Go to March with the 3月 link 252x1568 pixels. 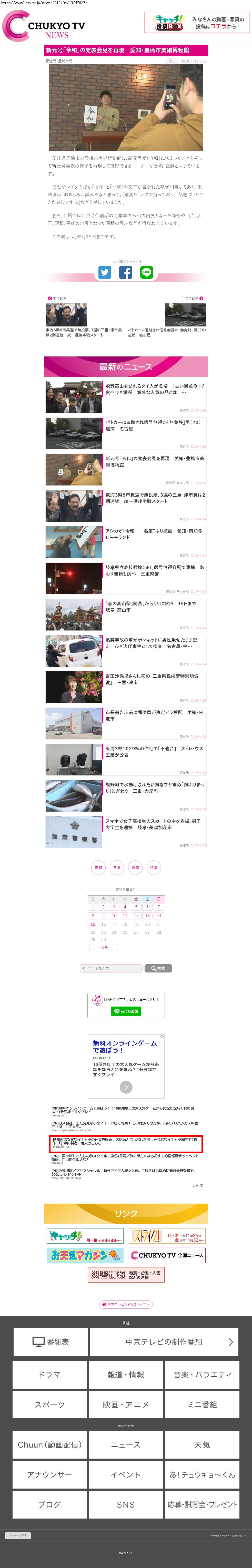[x=104, y=947]
